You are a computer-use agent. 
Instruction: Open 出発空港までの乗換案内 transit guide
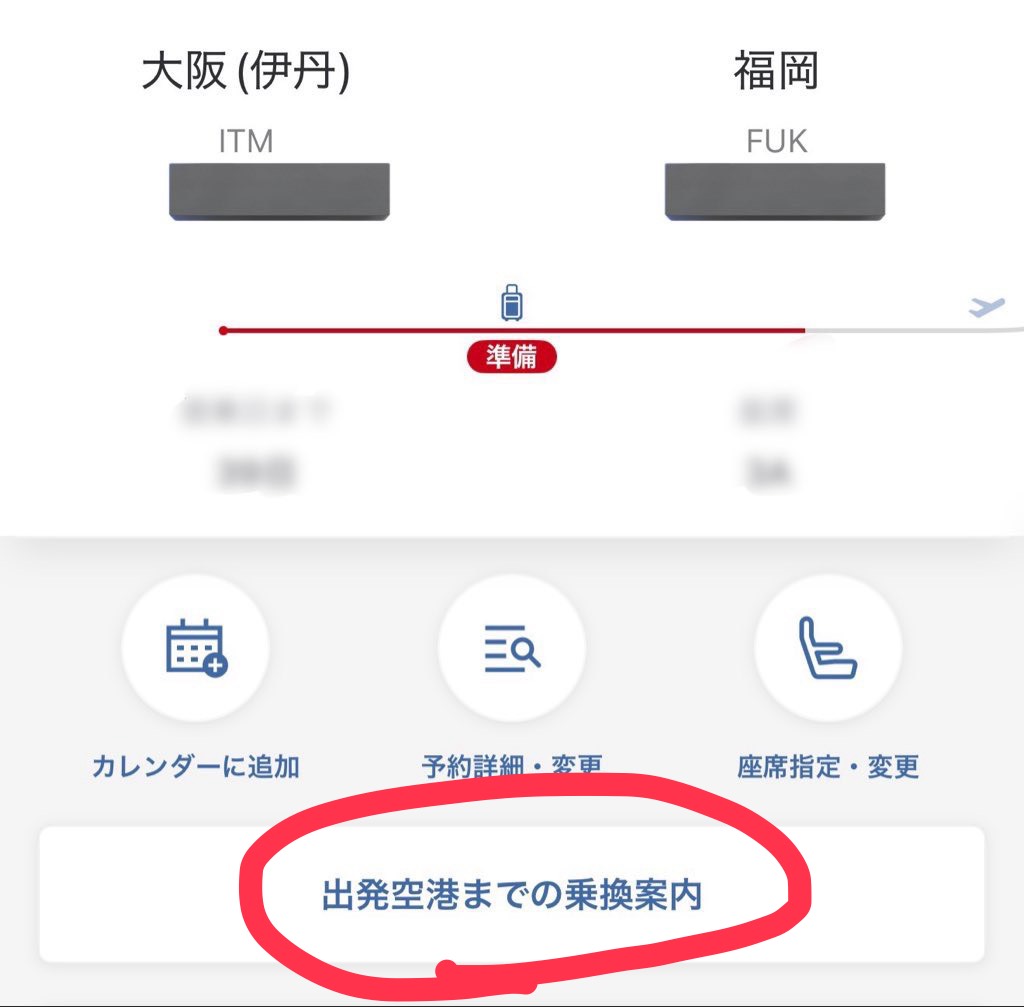click(x=512, y=894)
